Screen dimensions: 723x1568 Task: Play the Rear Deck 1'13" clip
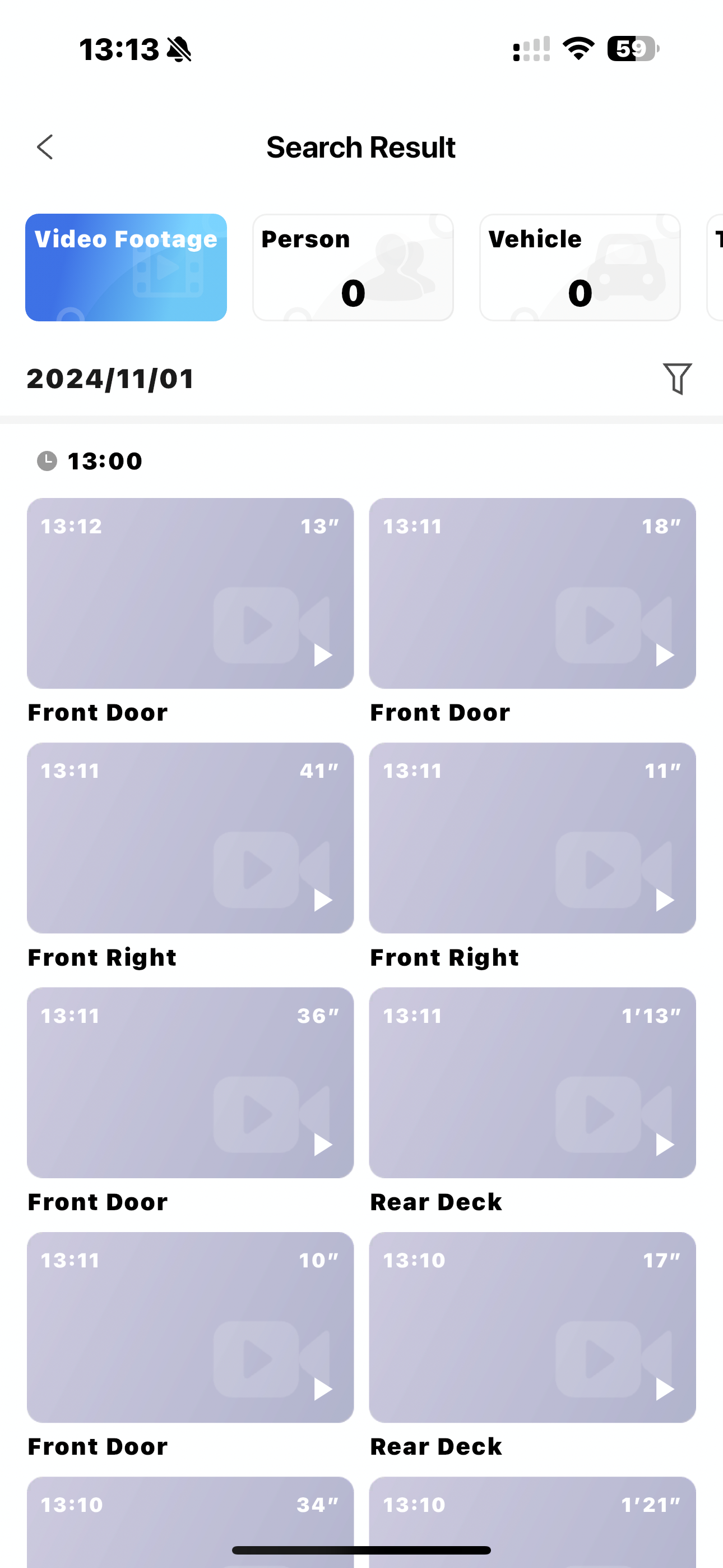point(532,1082)
